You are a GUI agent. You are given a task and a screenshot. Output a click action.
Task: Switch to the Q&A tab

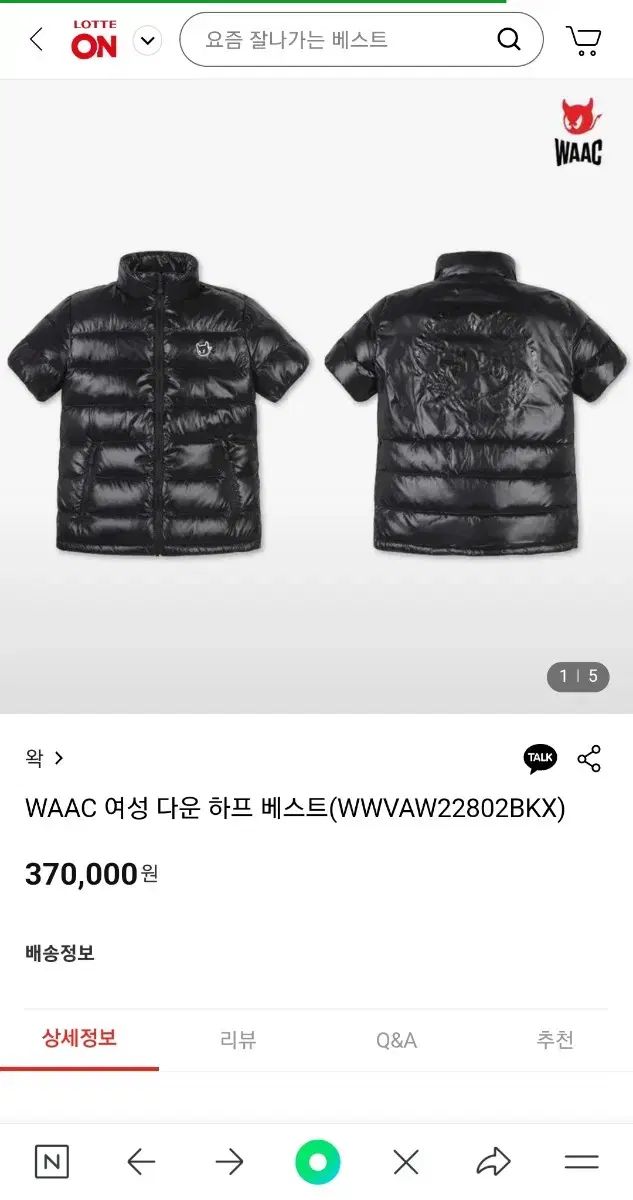tap(396, 1040)
